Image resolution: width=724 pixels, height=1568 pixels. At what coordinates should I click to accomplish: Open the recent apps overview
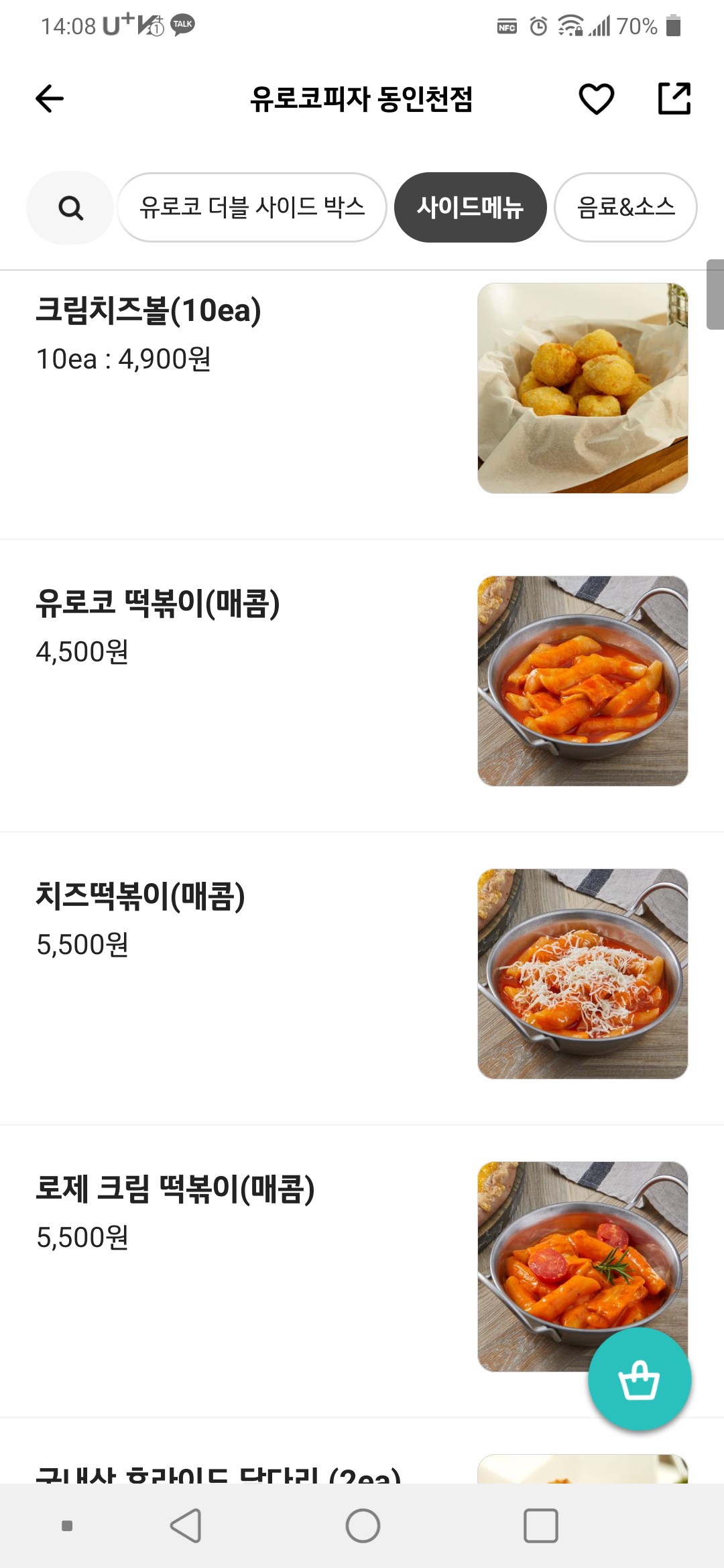[x=540, y=1526]
